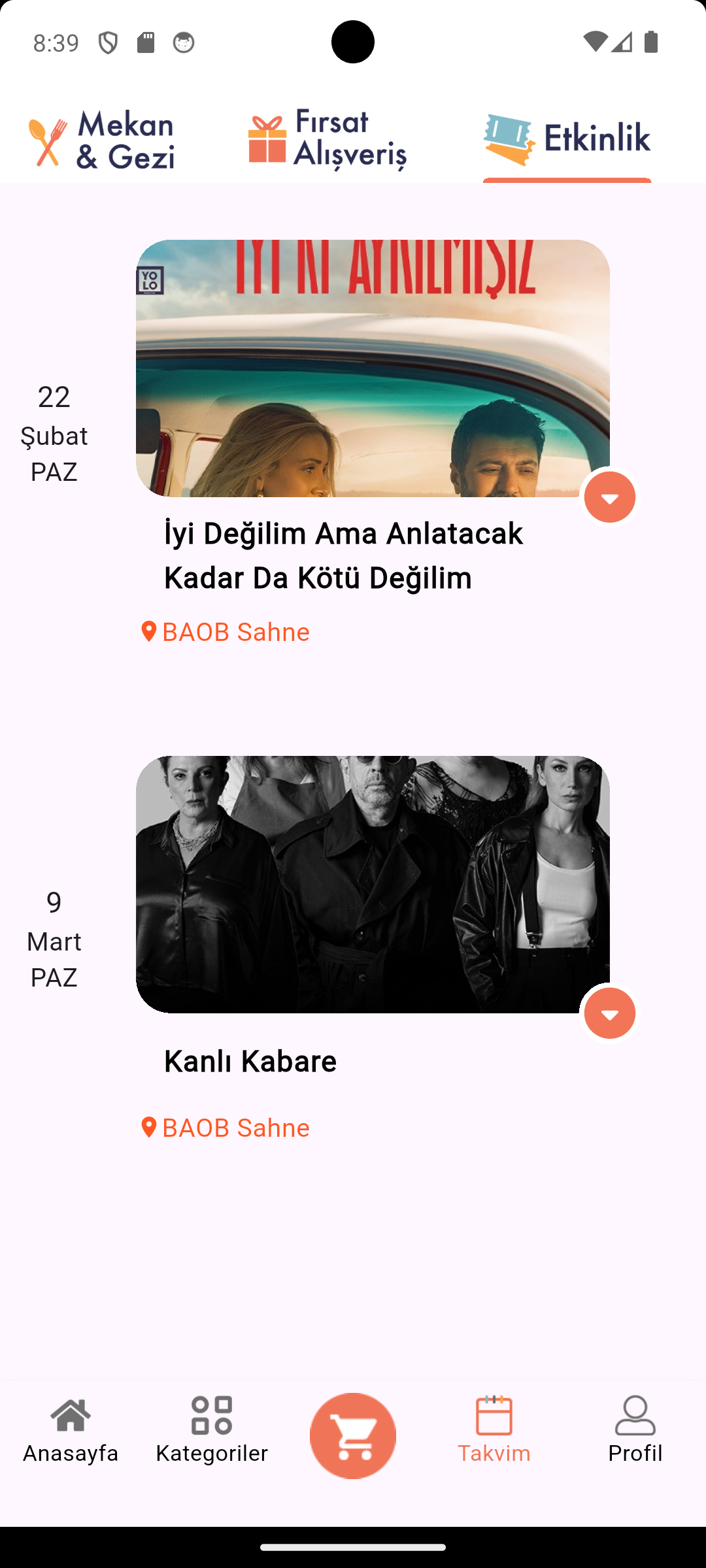Open the shopping cart
This screenshot has width=706, height=1568.
tap(353, 1435)
